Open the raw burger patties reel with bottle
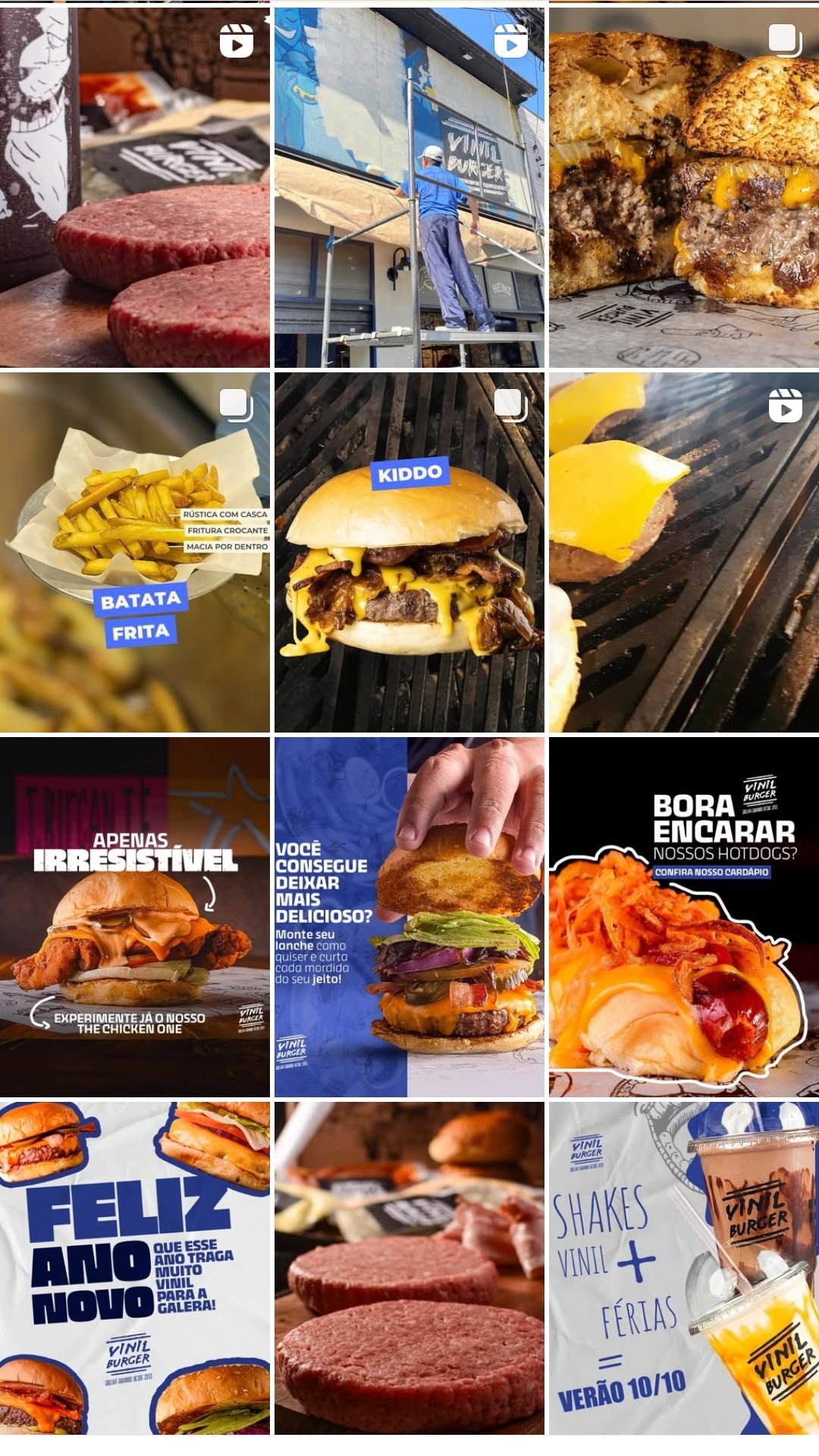The width and height of the screenshot is (819, 1456). 134,187
